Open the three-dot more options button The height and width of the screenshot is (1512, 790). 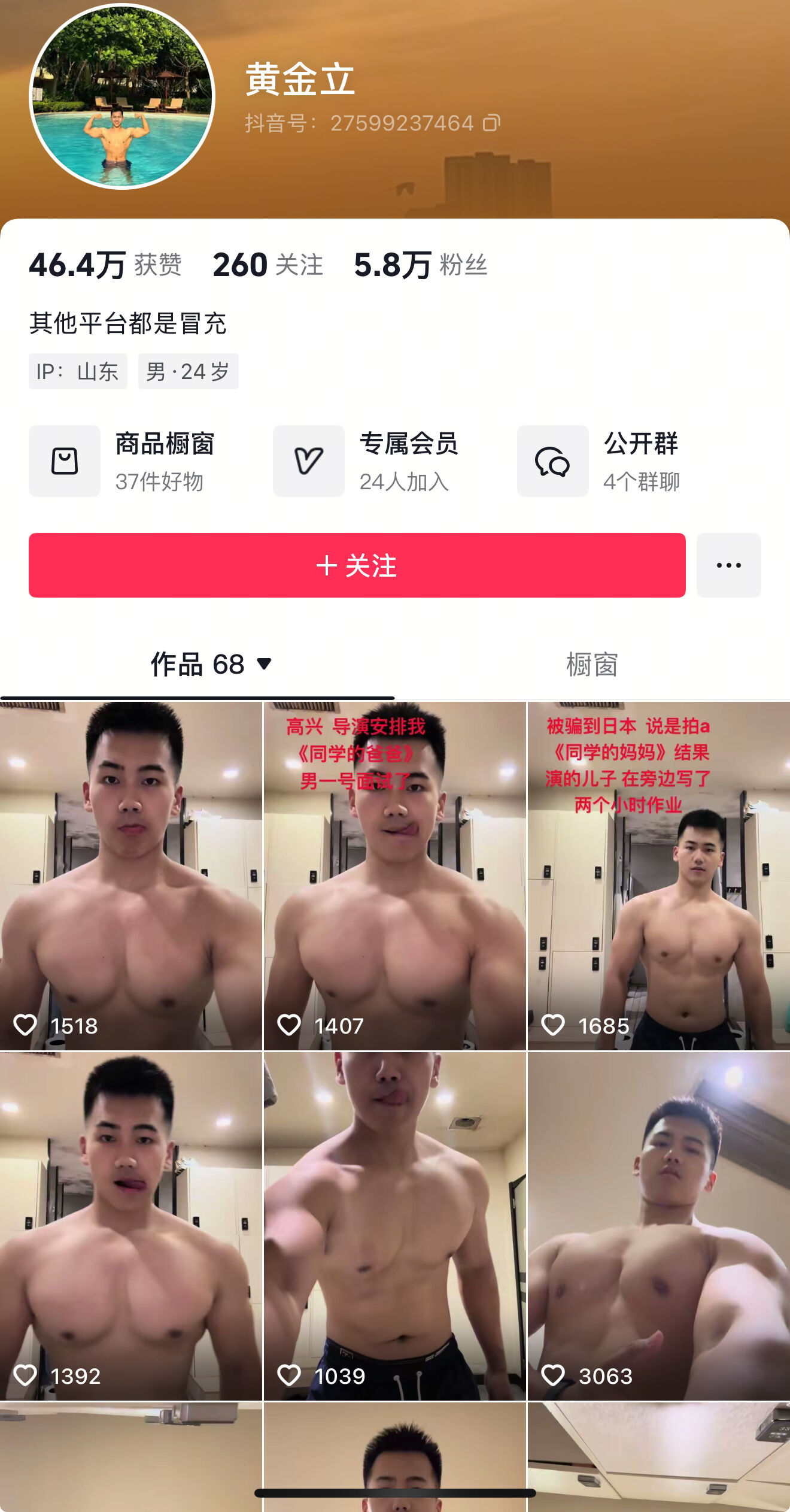(729, 565)
